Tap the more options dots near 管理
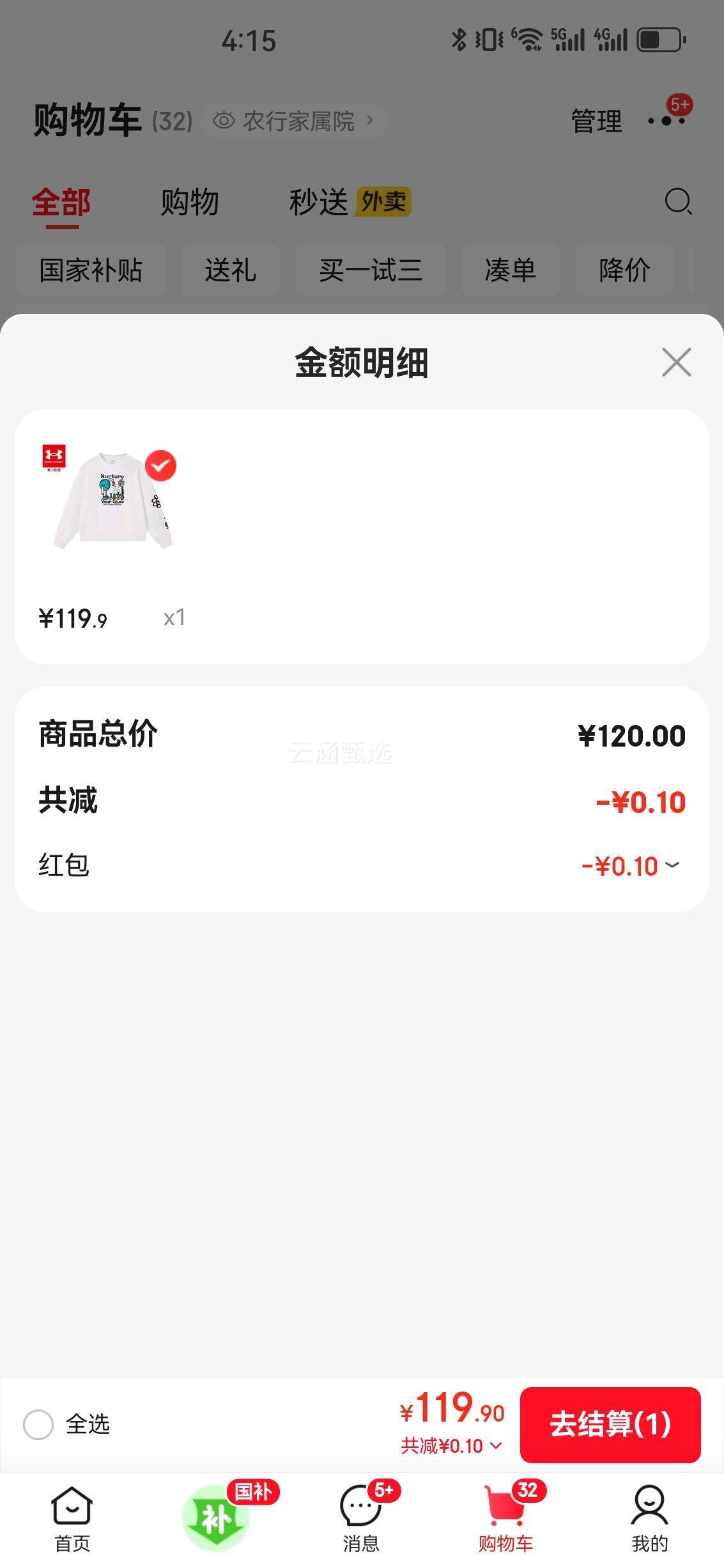The width and height of the screenshot is (724, 1568). click(x=666, y=121)
